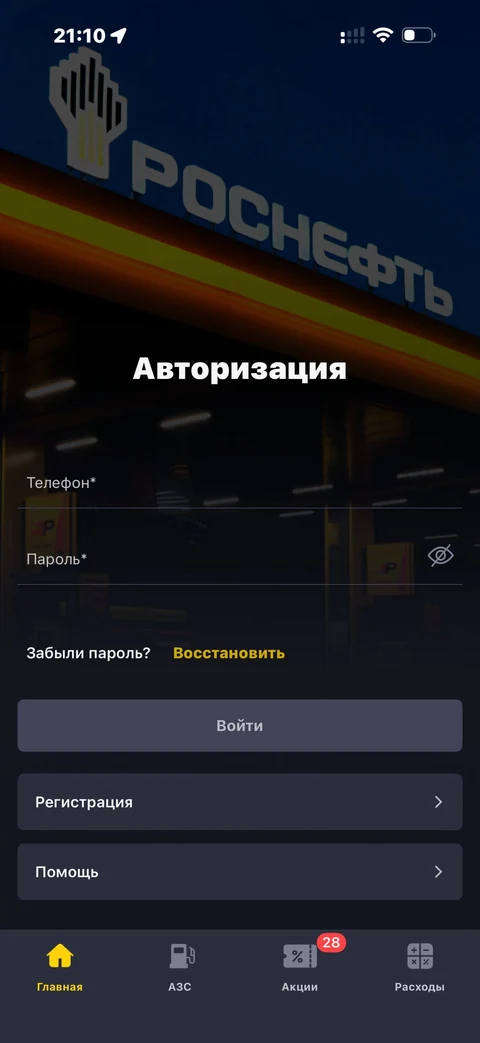
Task: Toggle password visibility eye icon
Action: tap(441, 555)
